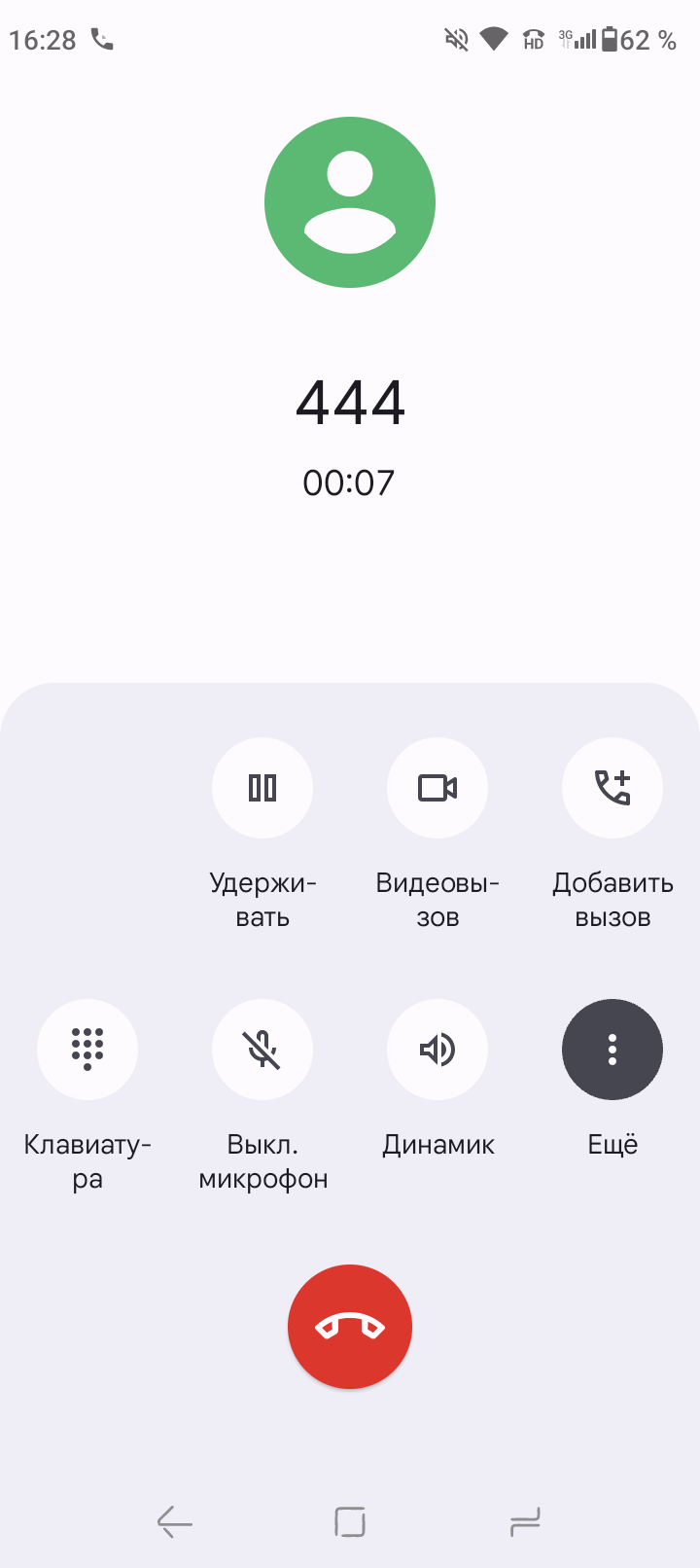Screen dimensions: 700x1568
Task: Open the Ещё more options button
Action: pos(612,1050)
